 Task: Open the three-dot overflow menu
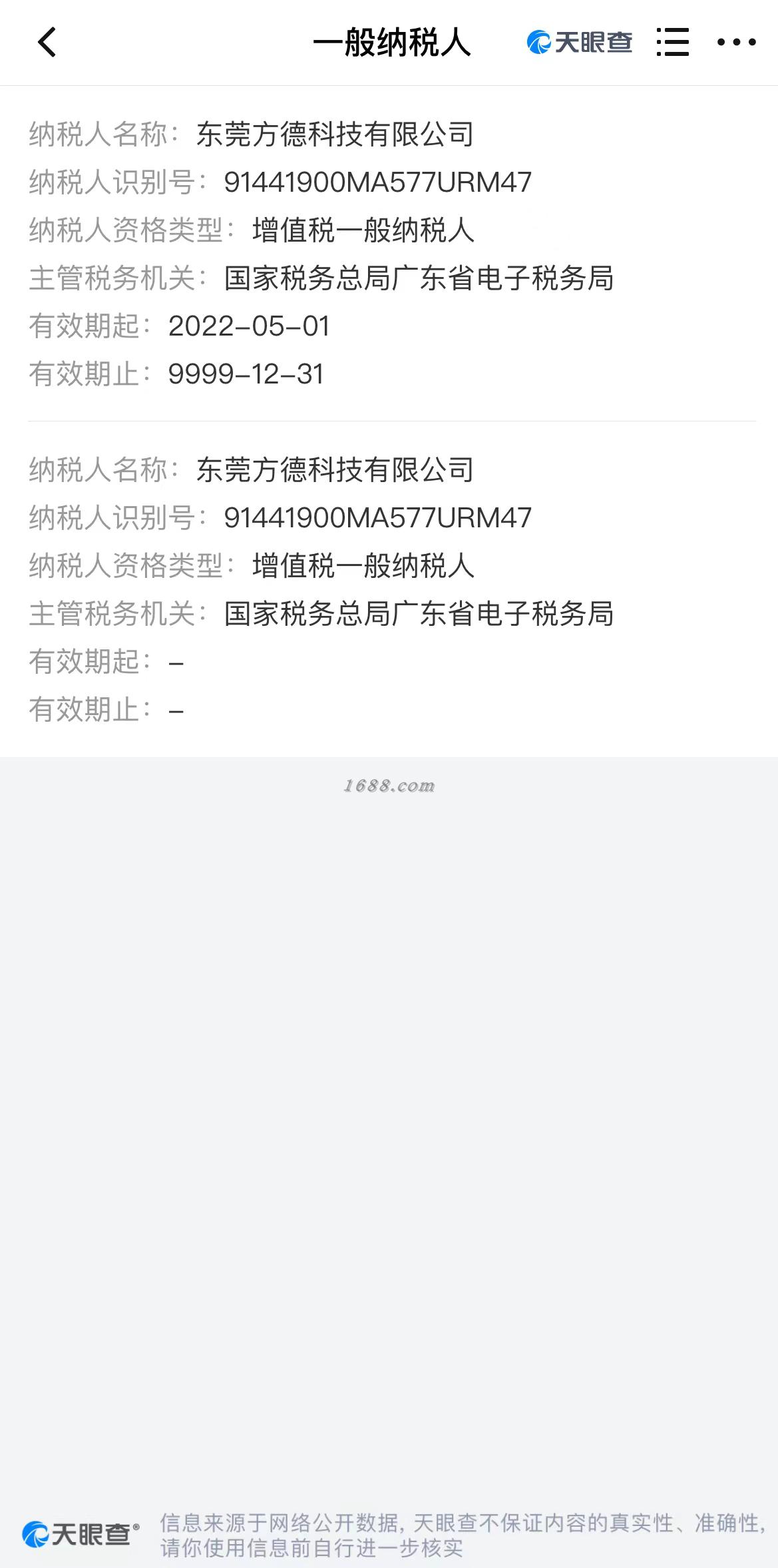tap(736, 43)
